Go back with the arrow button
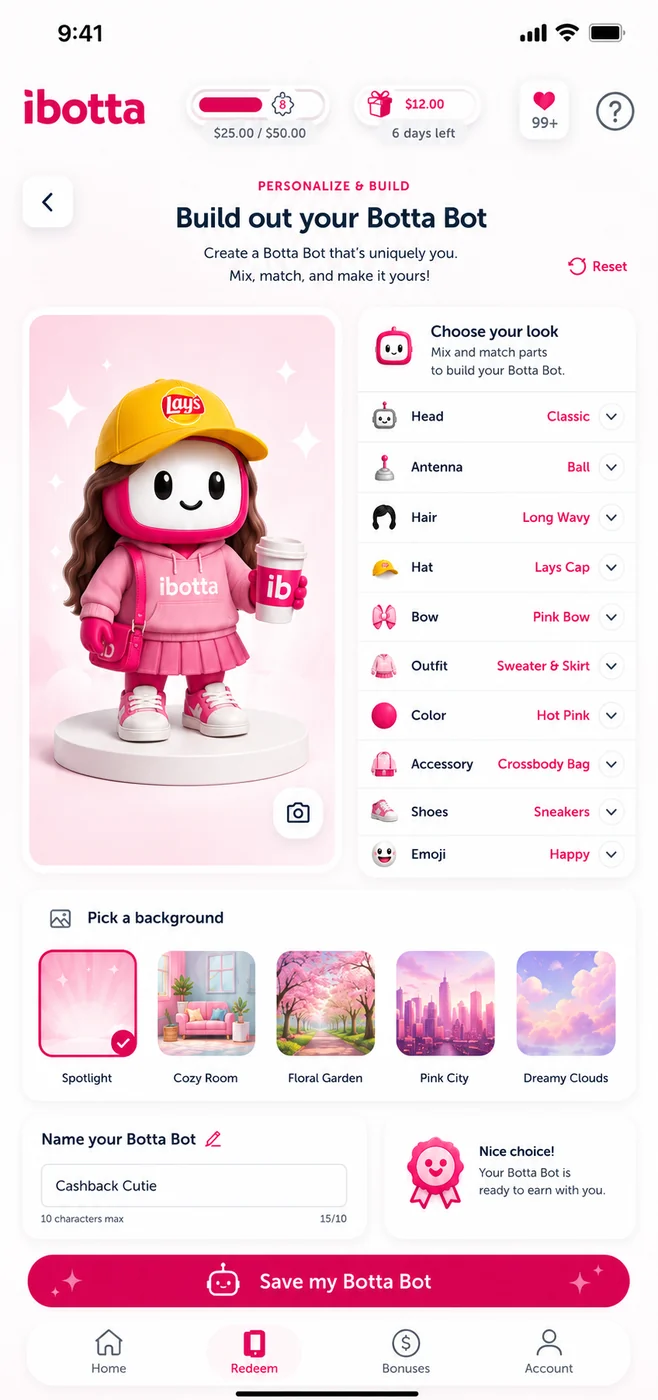 tap(47, 202)
